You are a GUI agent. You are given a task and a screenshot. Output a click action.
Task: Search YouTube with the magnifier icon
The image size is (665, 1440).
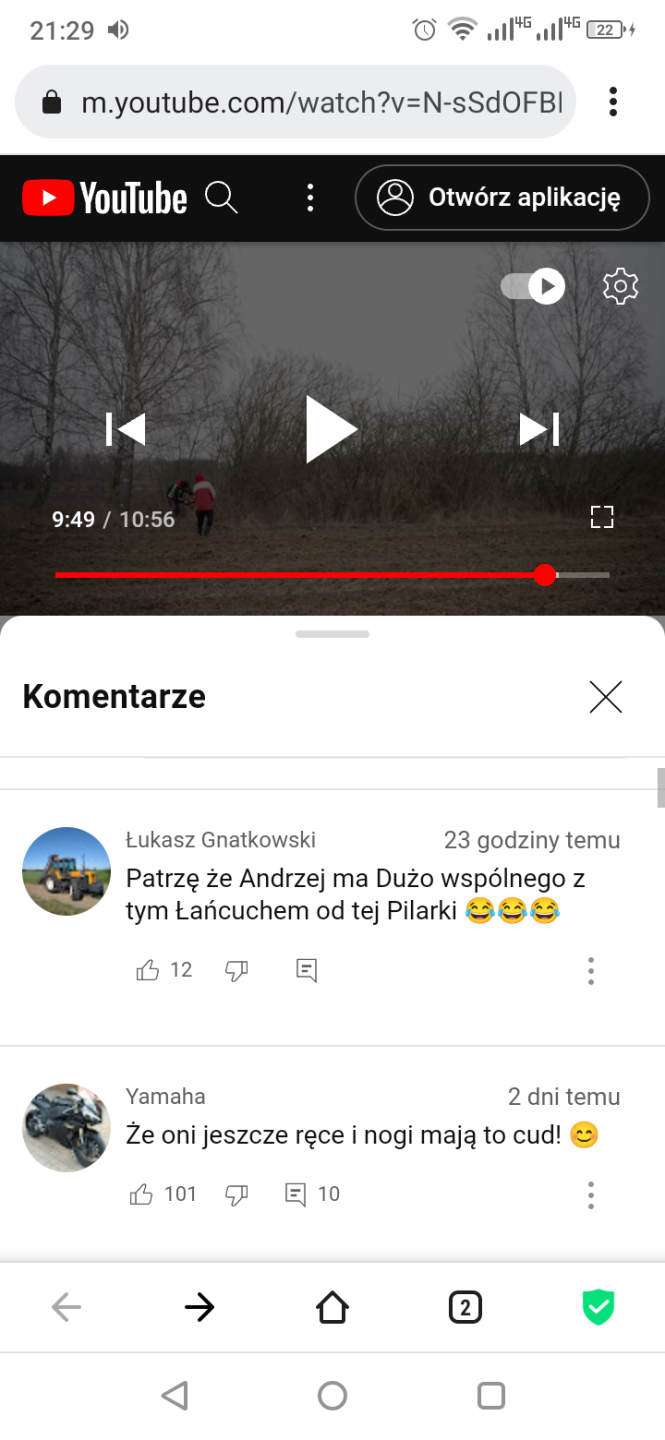(x=221, y=197)
